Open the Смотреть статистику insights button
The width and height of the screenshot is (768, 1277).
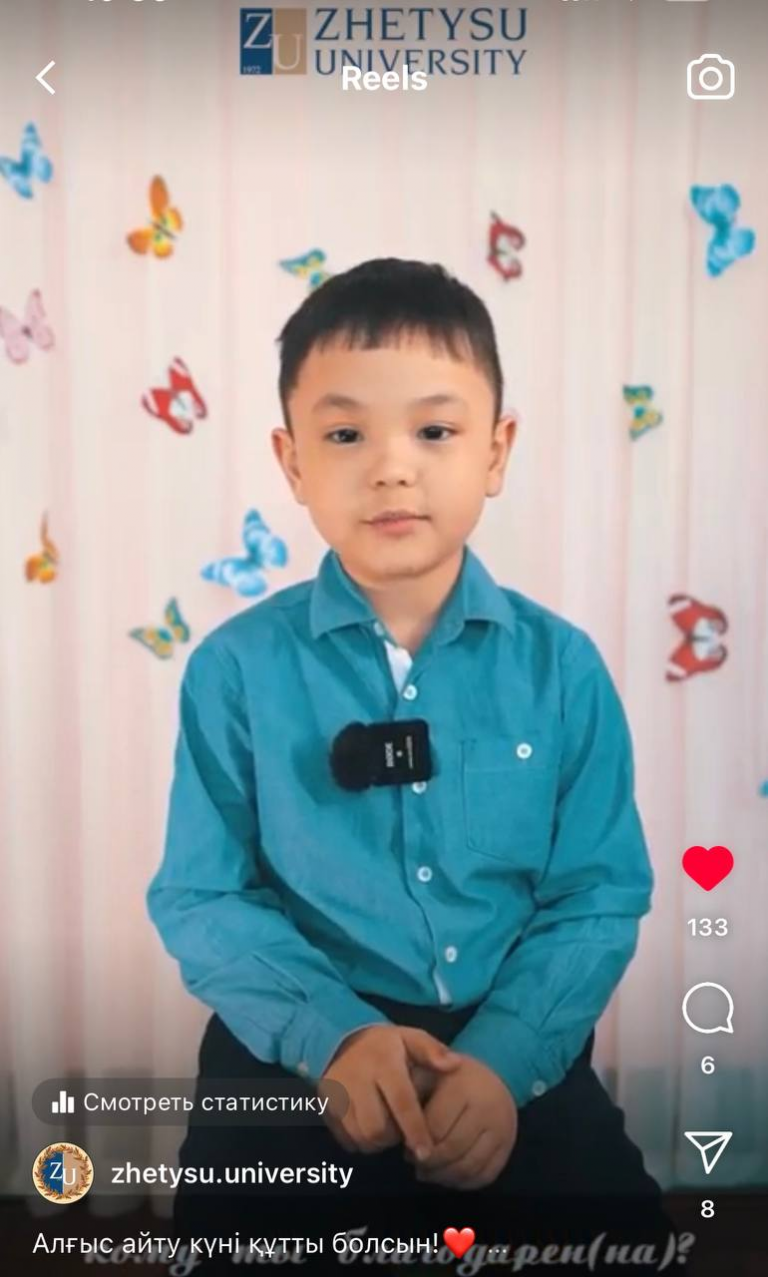(190, 1102)
